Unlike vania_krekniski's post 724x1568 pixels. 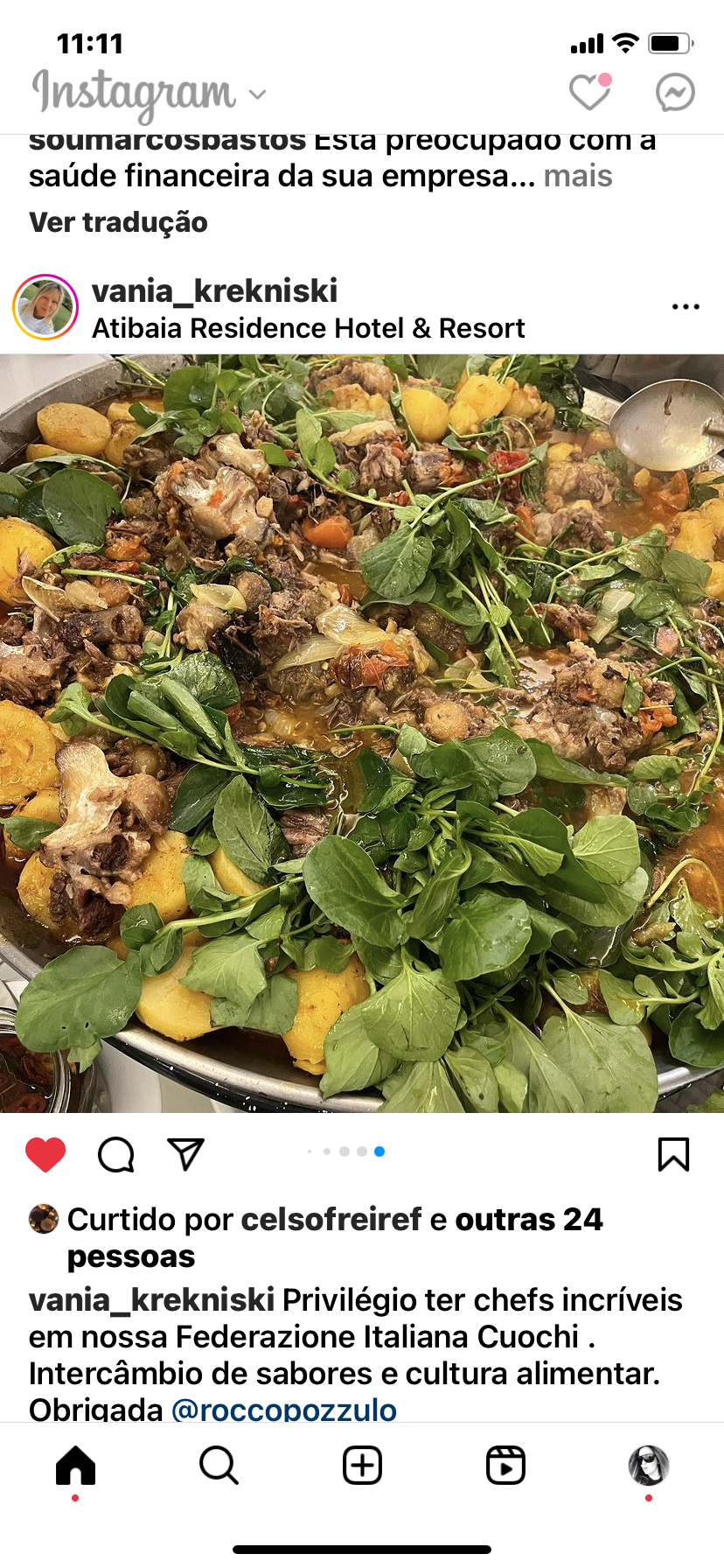(45, 1155)
